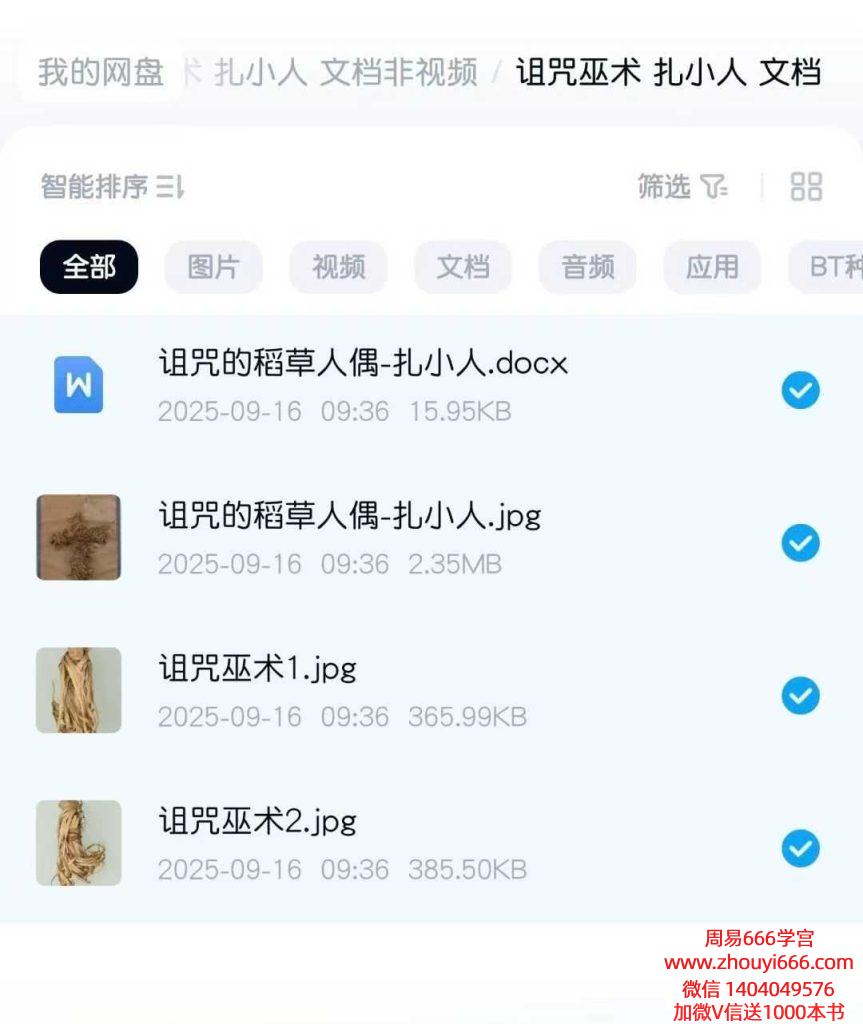Viewport: 863px width, 1024px height.
Task: Open the file 诅咒的稻草人偶-扎小人.docx
Action: (x=363, y=363)
